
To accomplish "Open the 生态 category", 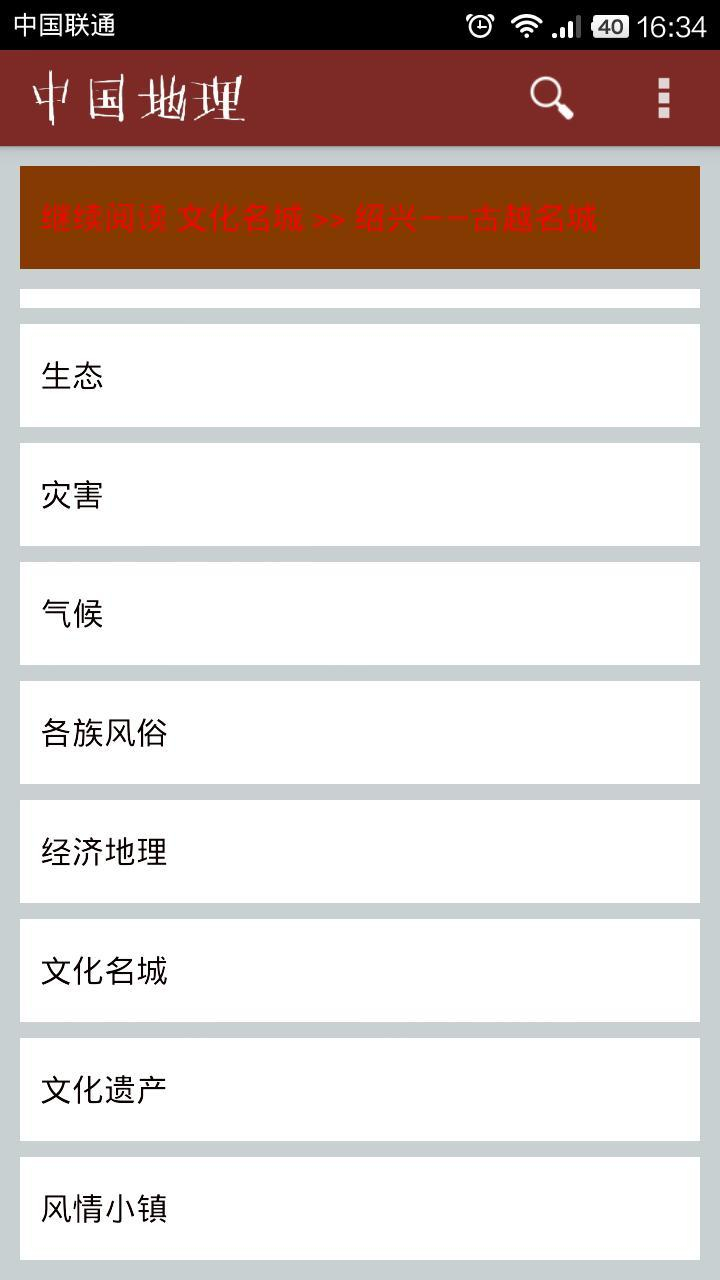I will coord(360,375).
